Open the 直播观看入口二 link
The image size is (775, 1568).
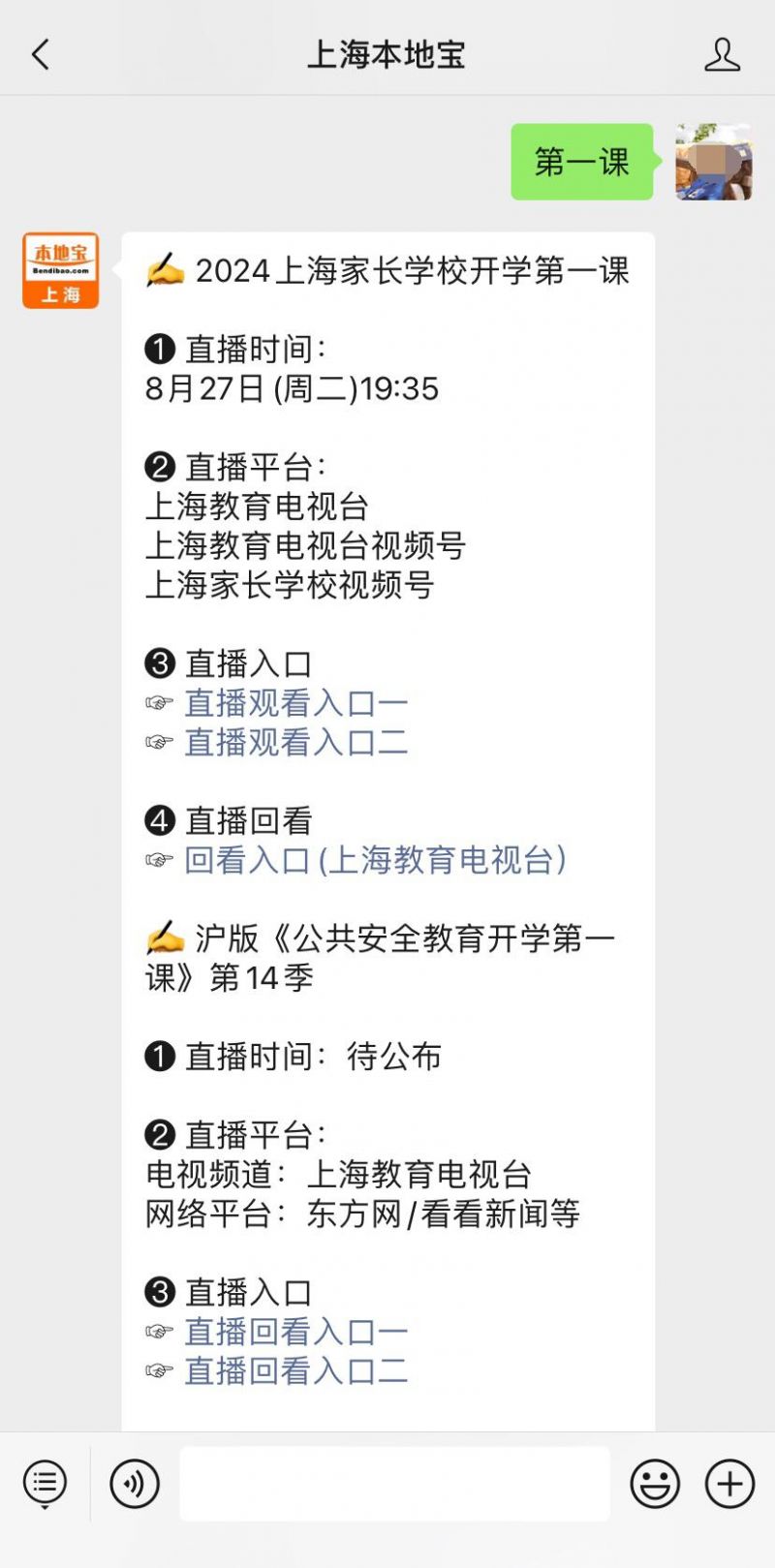(296, 743)
